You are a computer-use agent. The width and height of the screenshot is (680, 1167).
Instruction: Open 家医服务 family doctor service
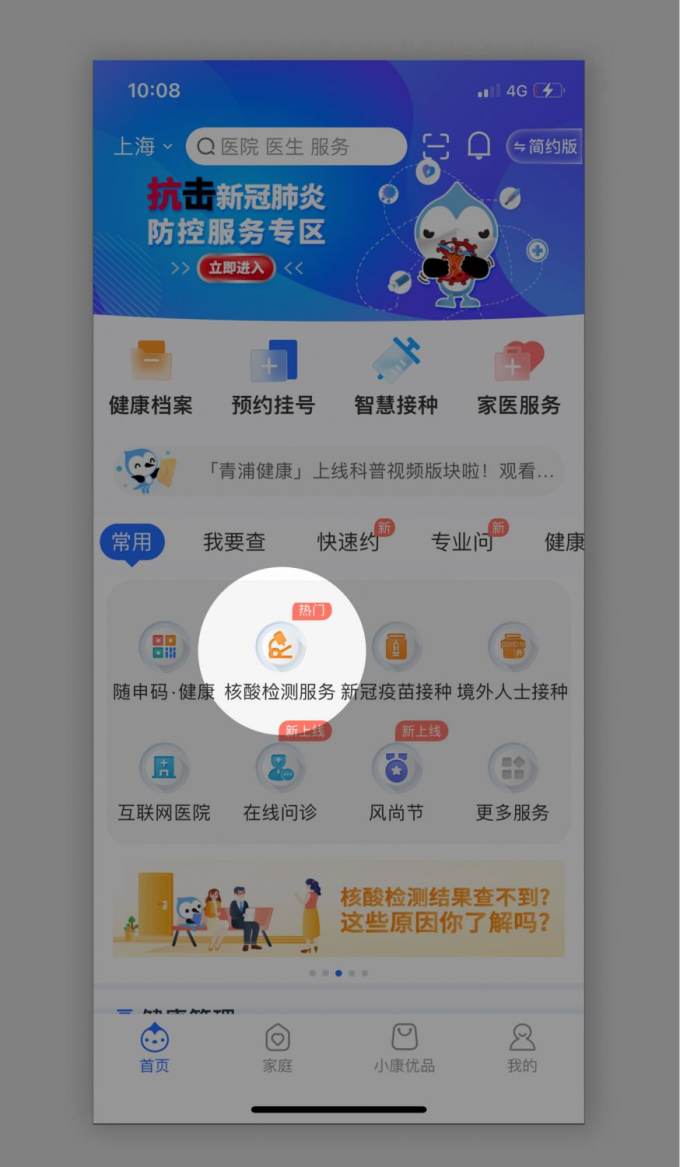[518, 377]
